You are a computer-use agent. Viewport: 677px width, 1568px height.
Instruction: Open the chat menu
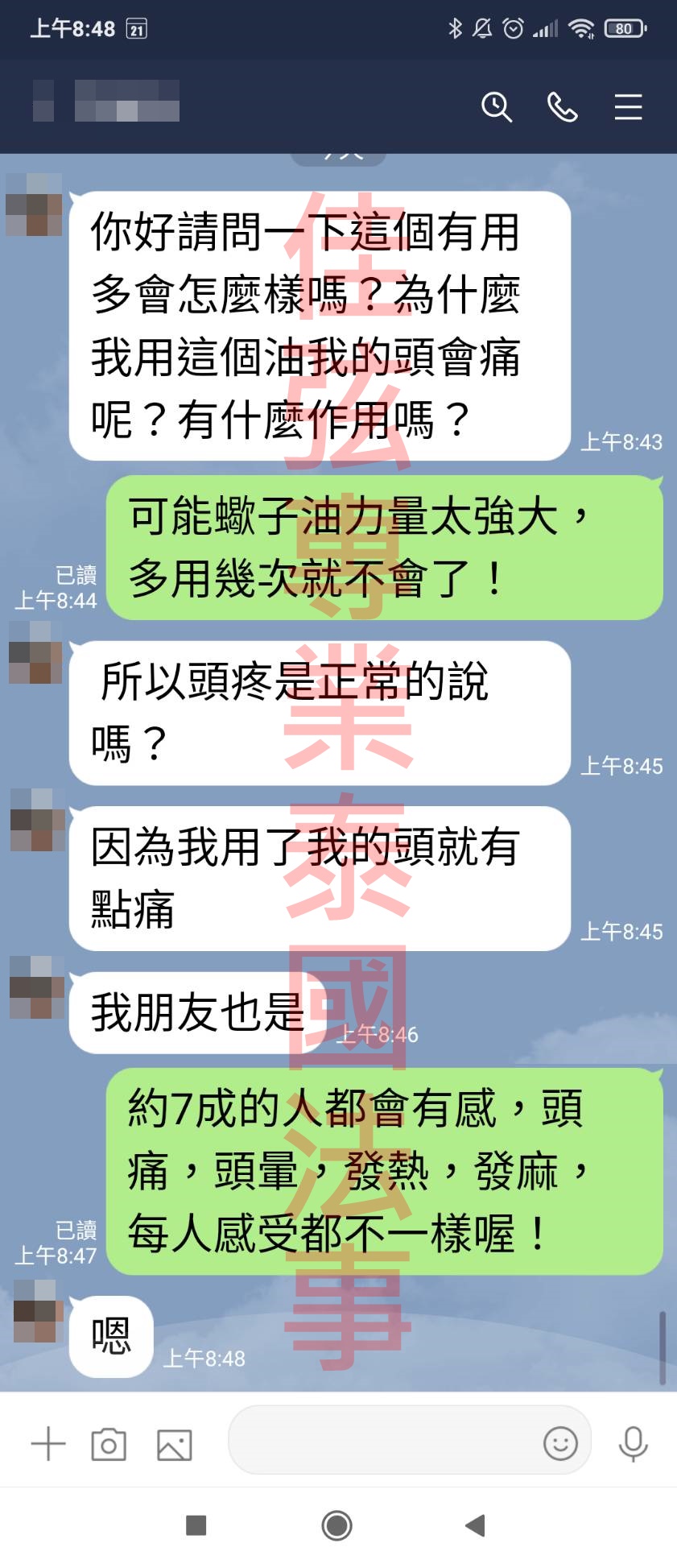pyautogui.click(x=628, y=107)
